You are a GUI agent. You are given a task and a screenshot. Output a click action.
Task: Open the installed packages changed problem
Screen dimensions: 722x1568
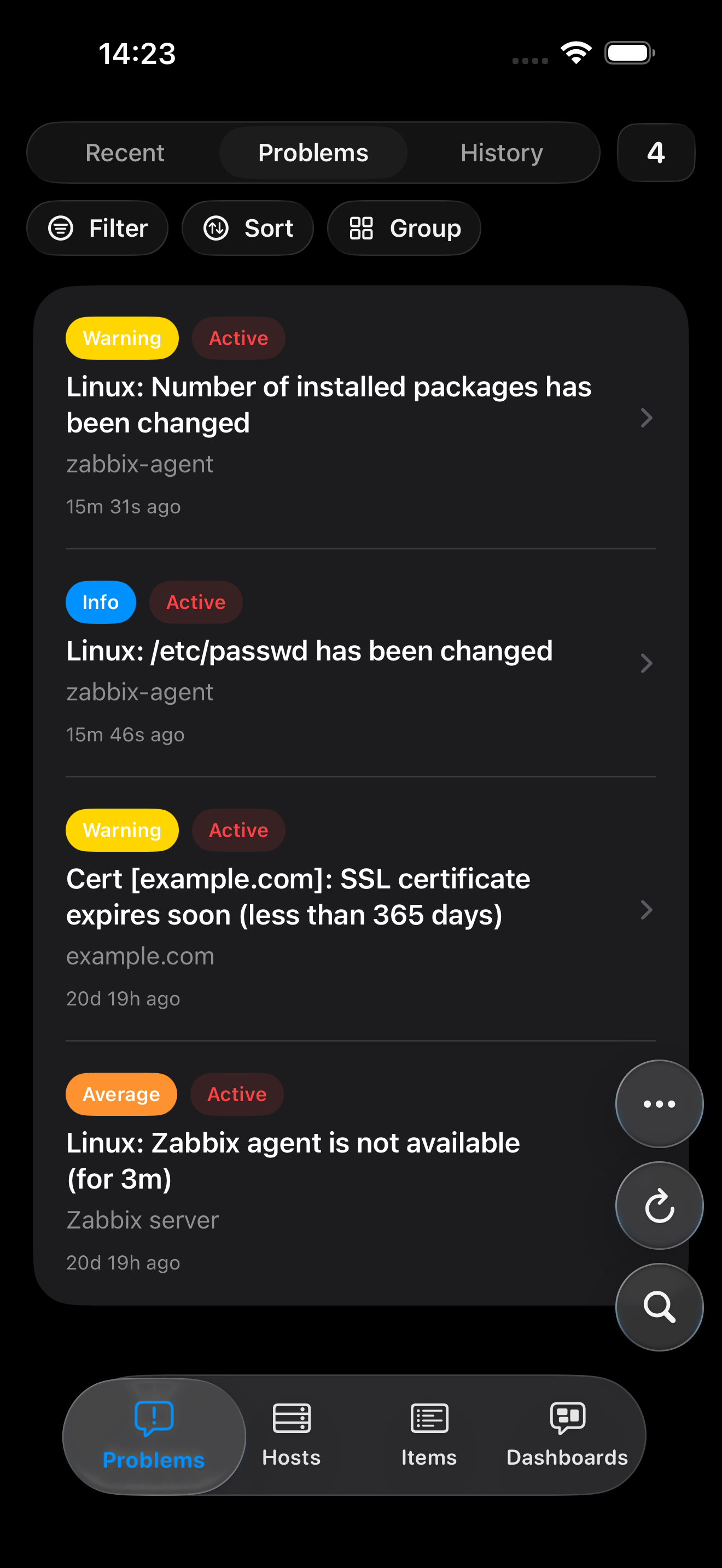361,418
